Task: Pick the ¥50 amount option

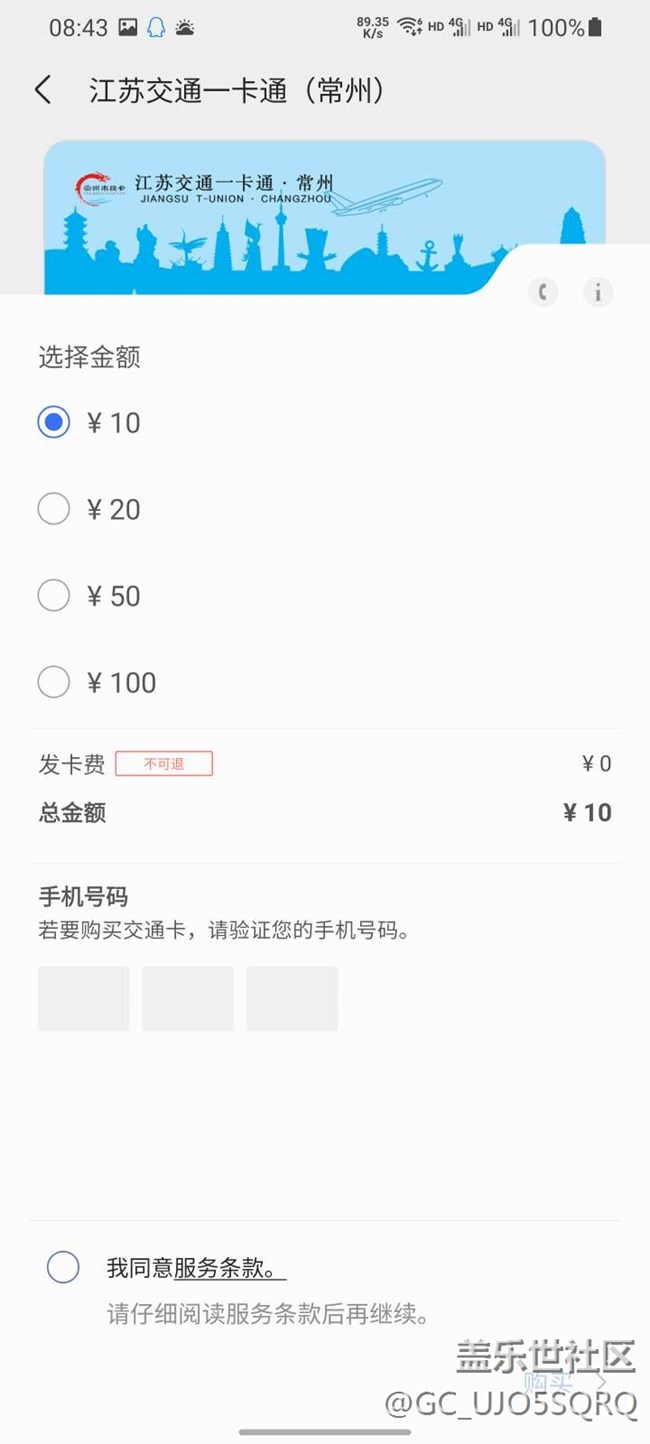Action: tap(54, 596)
